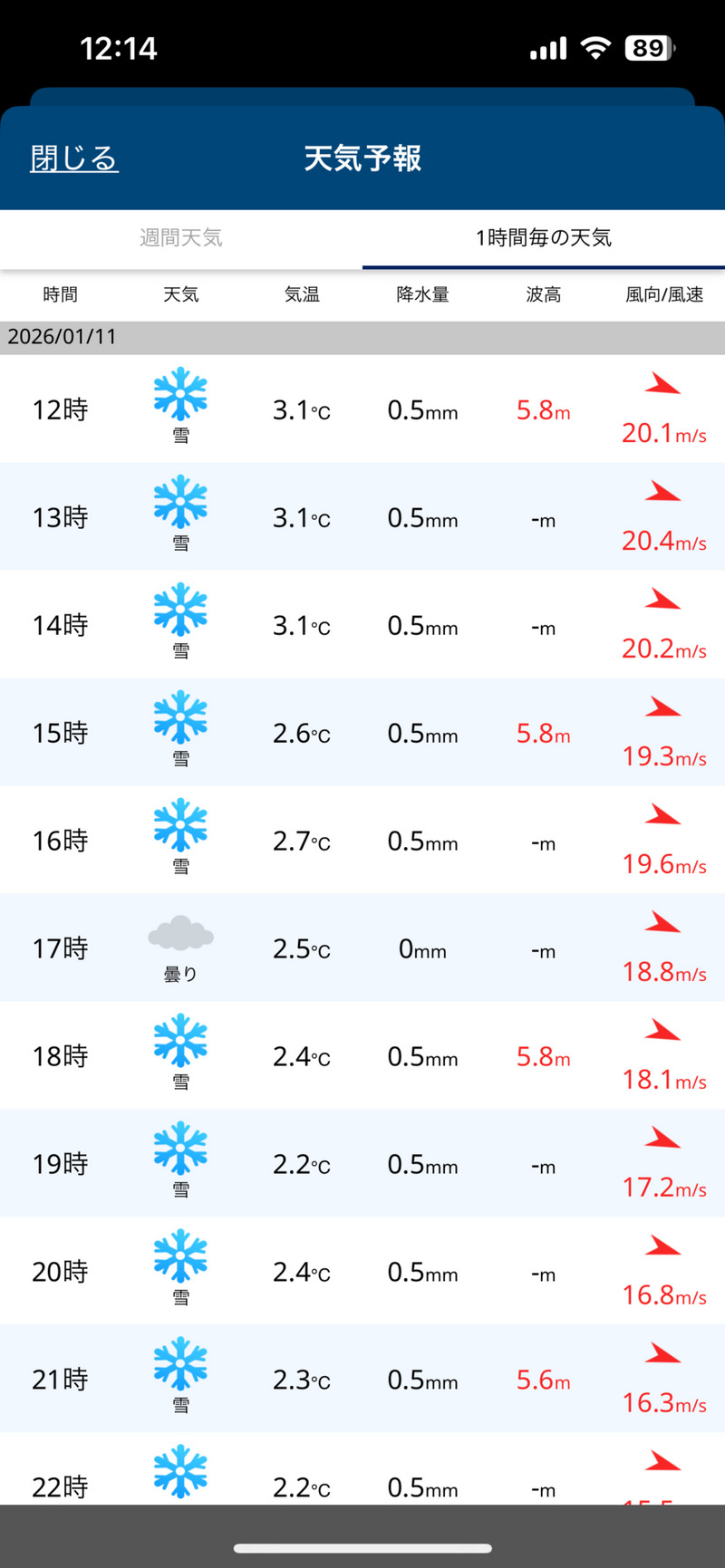The width and height of the screenshot is (725, 1568).
Task: Switch to the 週間天気 tab
Action: [181, 238]
